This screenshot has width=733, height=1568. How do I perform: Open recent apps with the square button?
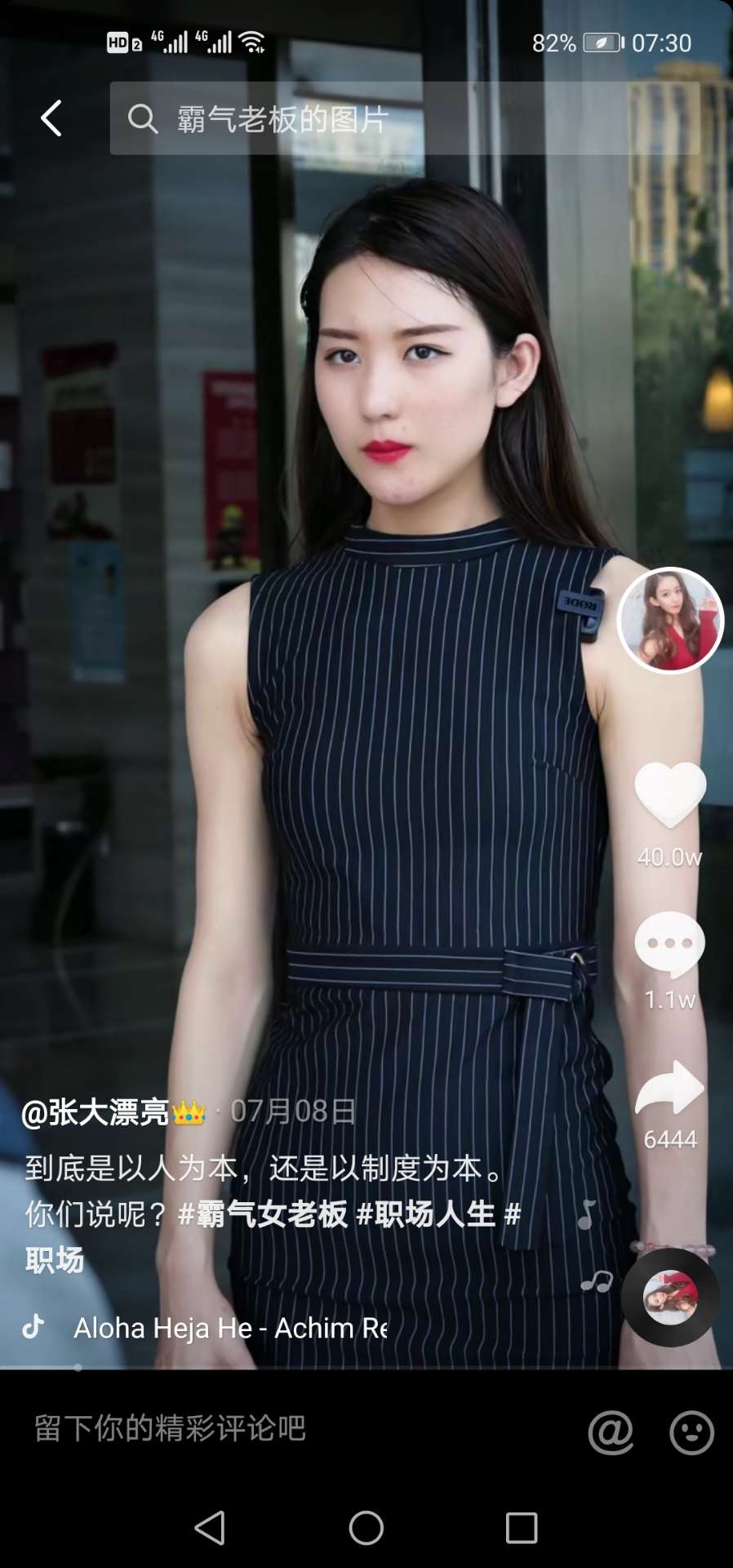[521, 1527]
